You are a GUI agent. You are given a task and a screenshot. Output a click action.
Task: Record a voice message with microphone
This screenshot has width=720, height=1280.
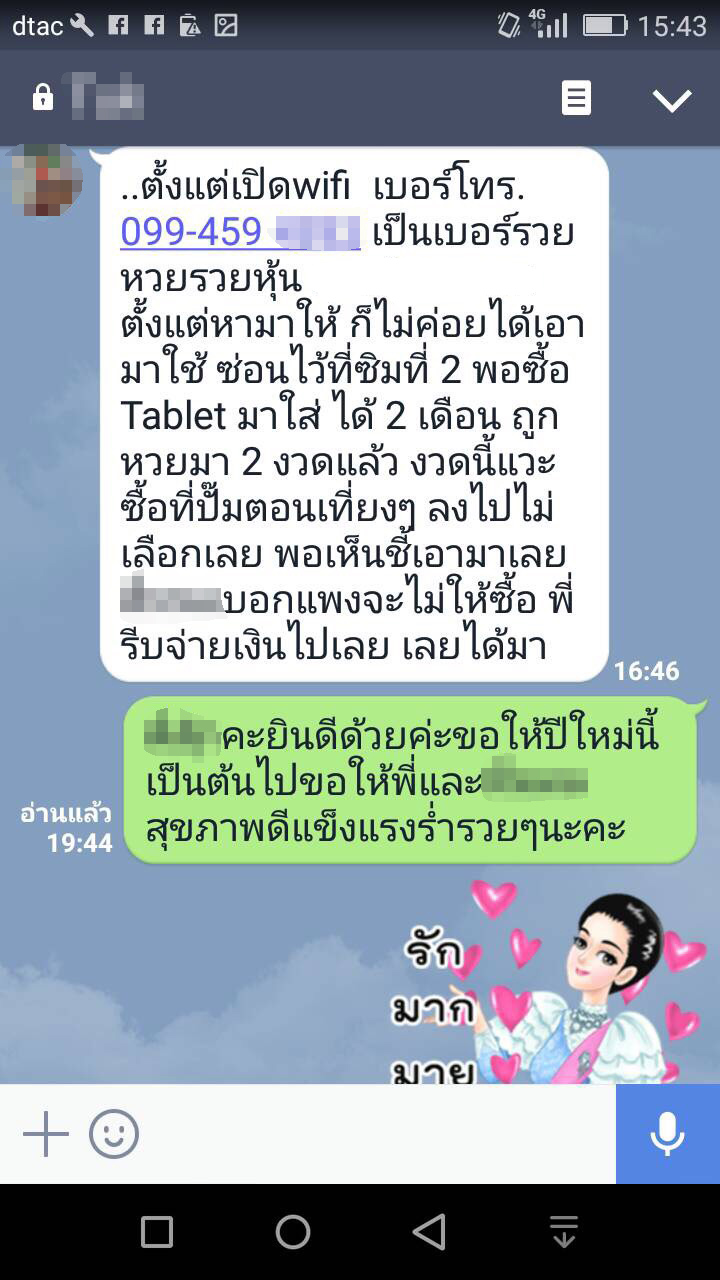668,1134
